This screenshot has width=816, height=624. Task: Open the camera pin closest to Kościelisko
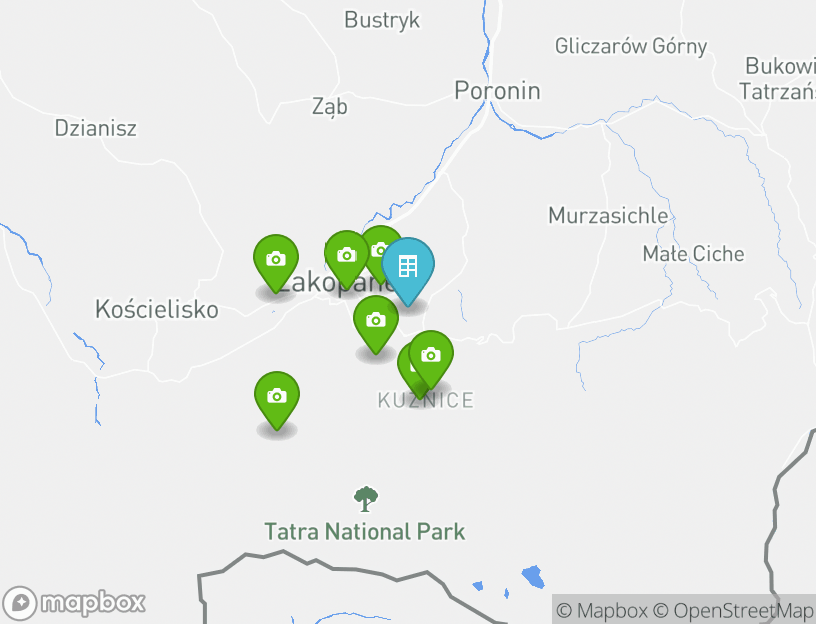(275, 259)
